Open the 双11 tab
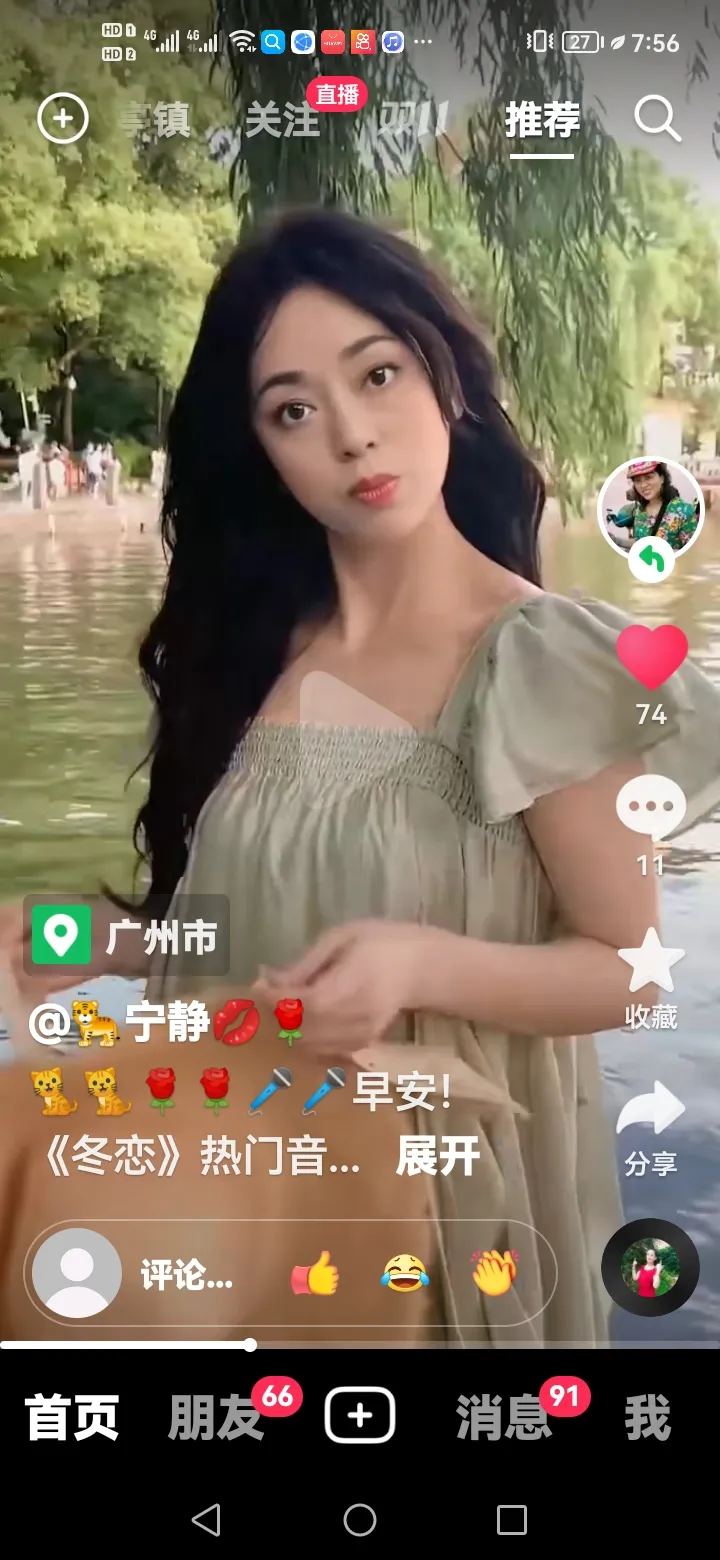The height and width of the screenshot is (1560, 720). [412, 121]
